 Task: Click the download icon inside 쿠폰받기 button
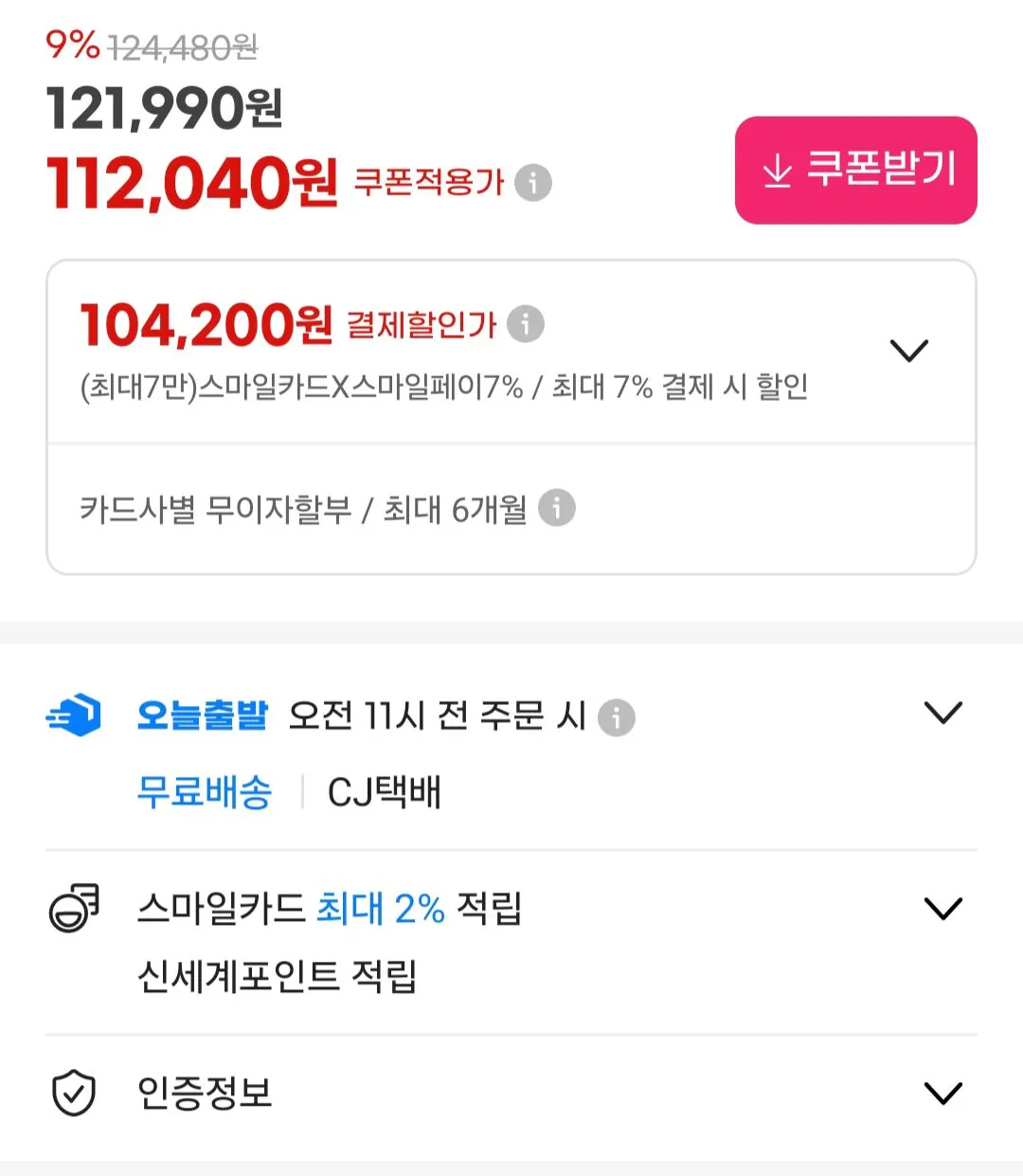[777, 172]
